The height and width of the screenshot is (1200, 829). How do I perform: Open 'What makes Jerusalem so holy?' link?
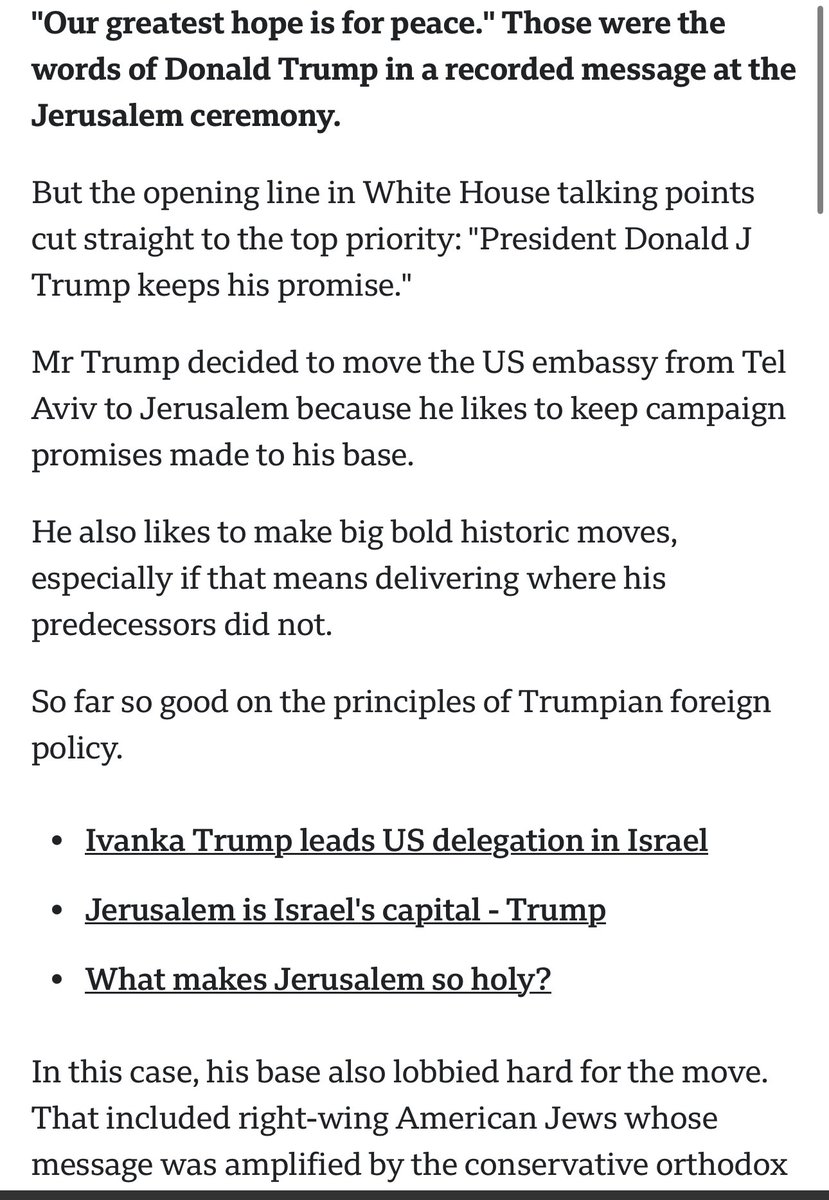point(318,978)
